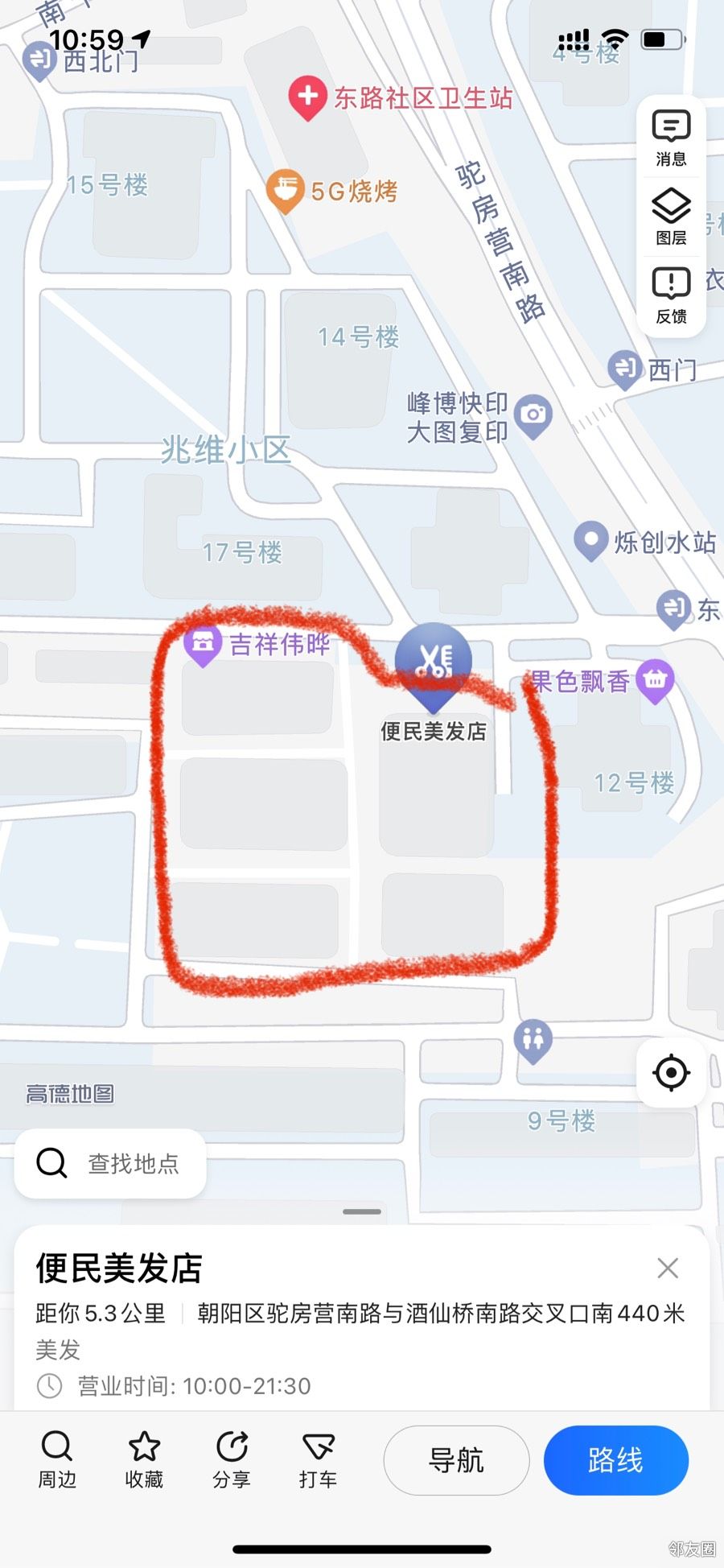The height and width of the screenshot is (1568, 724).
Task: Select the 5G烧烤 restaurant marker
Action: coord(285,191)
